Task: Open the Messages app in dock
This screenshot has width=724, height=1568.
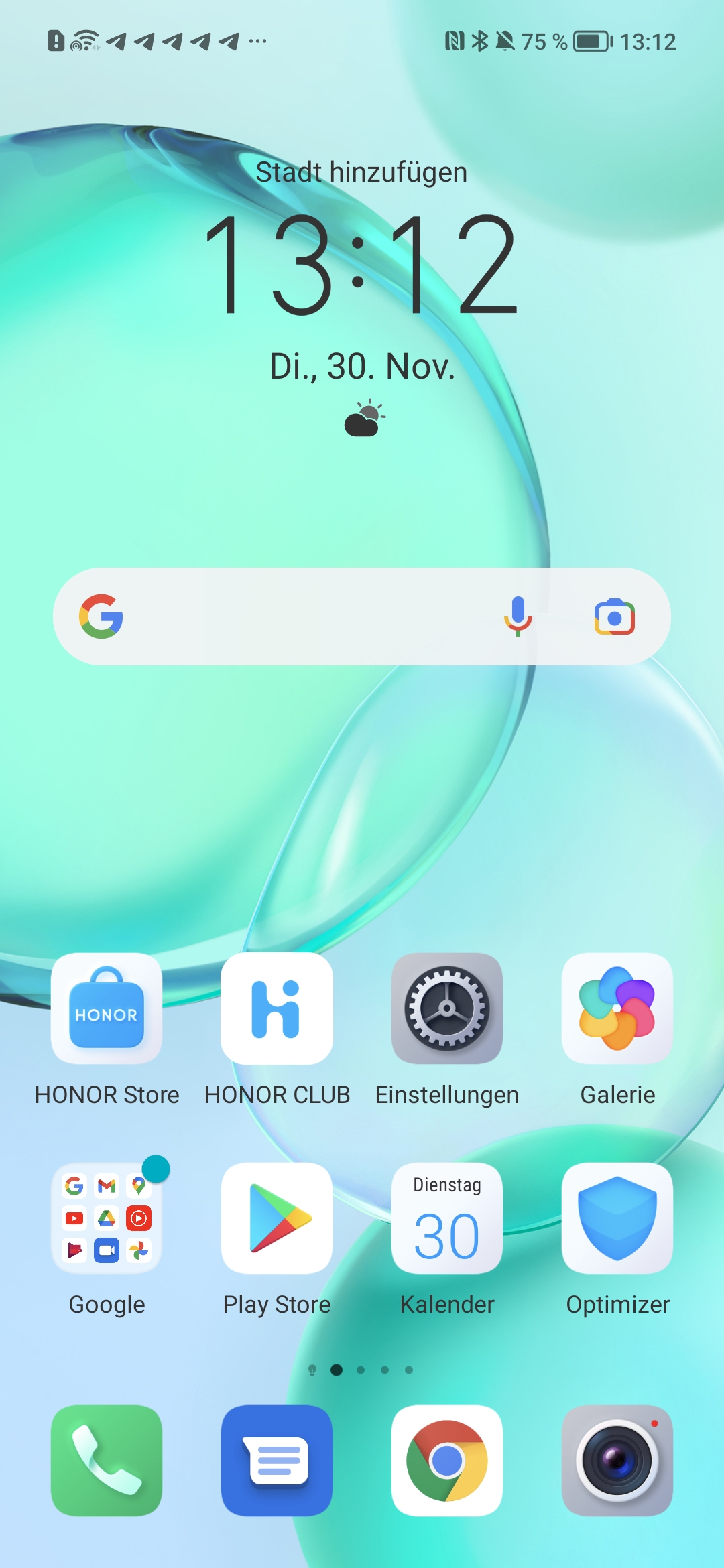Action: click(277, 1461)
